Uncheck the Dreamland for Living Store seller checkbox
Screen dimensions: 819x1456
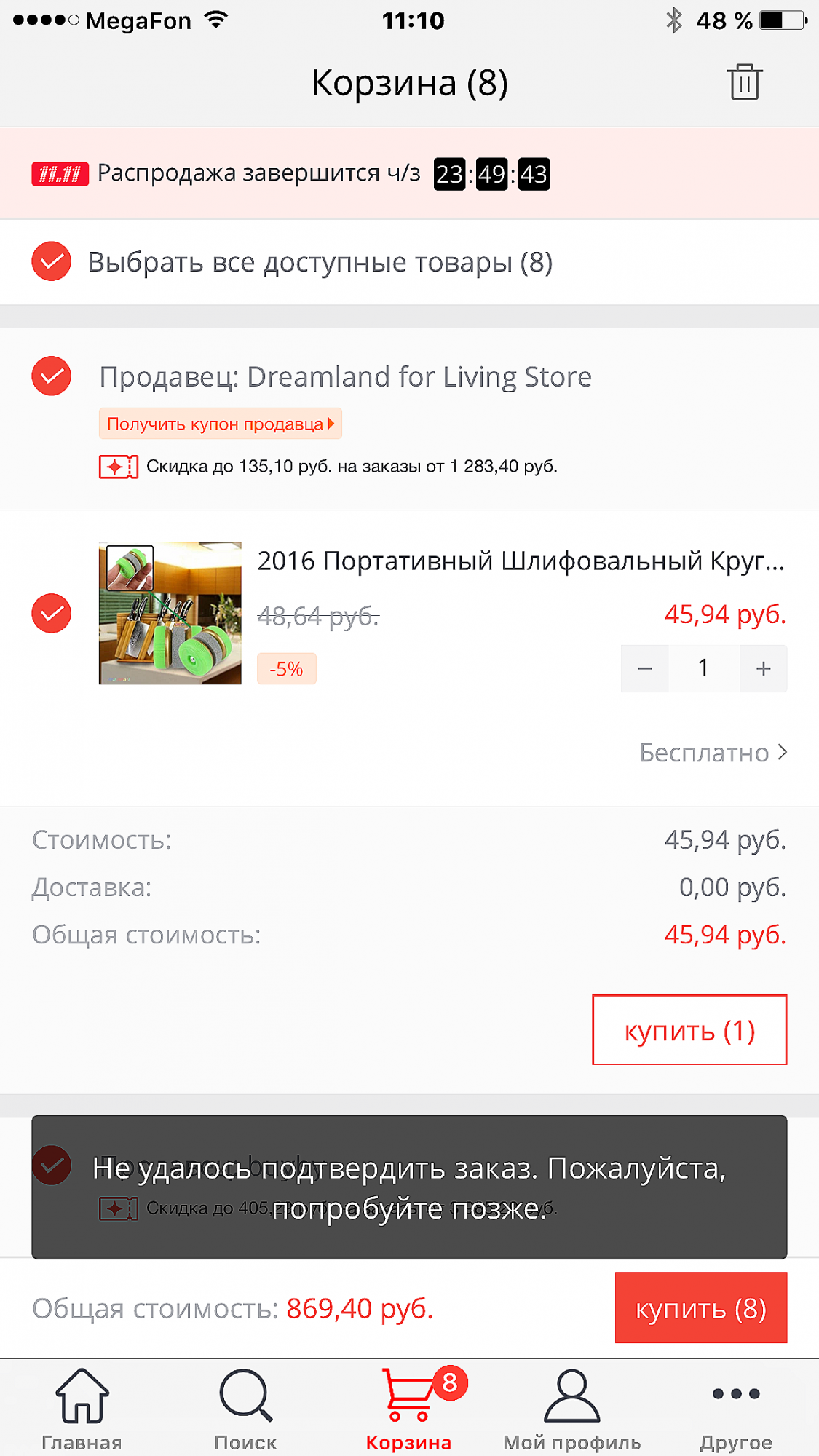[x=52, y=376]
